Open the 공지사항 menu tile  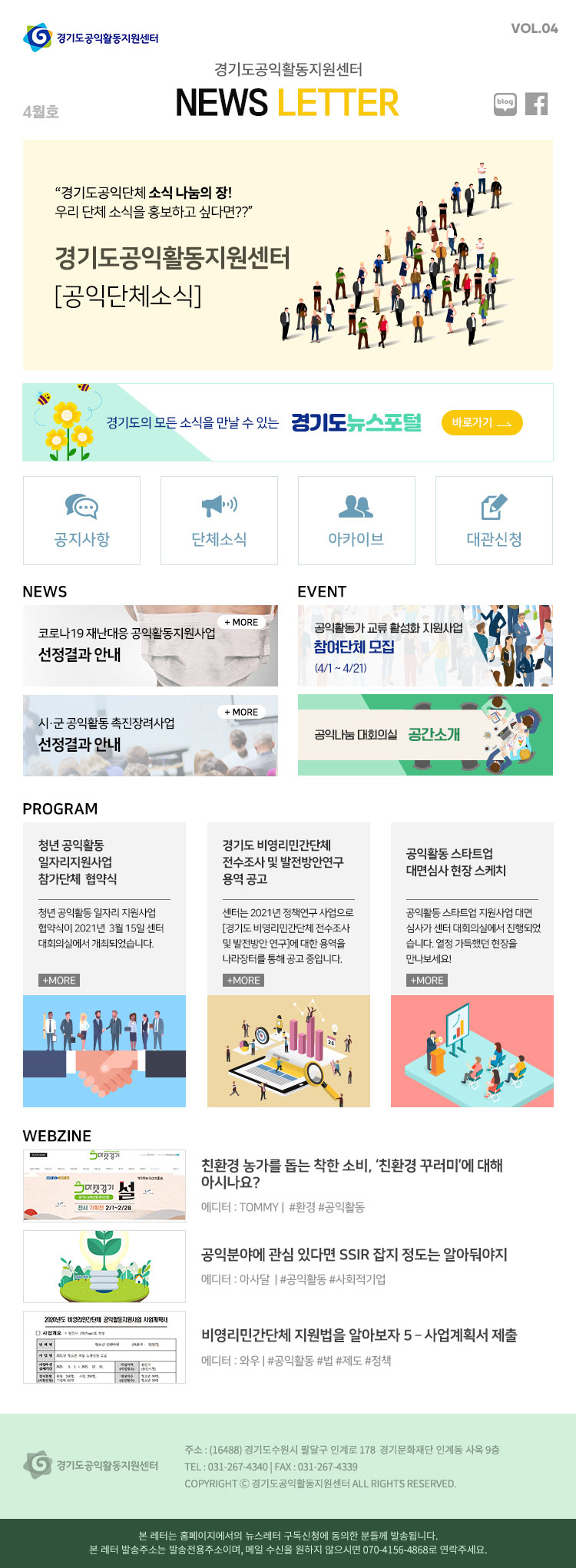81,521
